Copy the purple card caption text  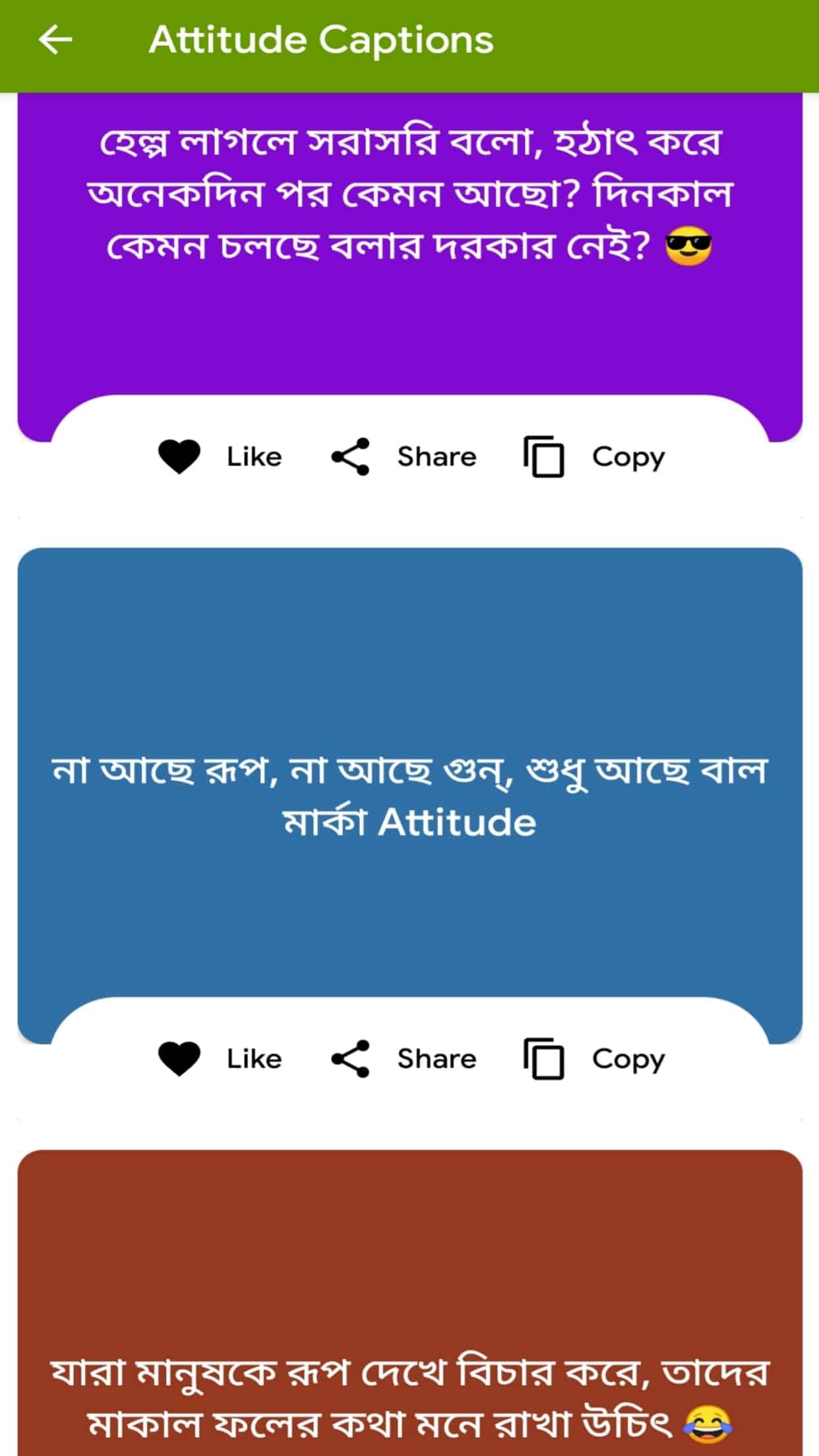(594, 456)
